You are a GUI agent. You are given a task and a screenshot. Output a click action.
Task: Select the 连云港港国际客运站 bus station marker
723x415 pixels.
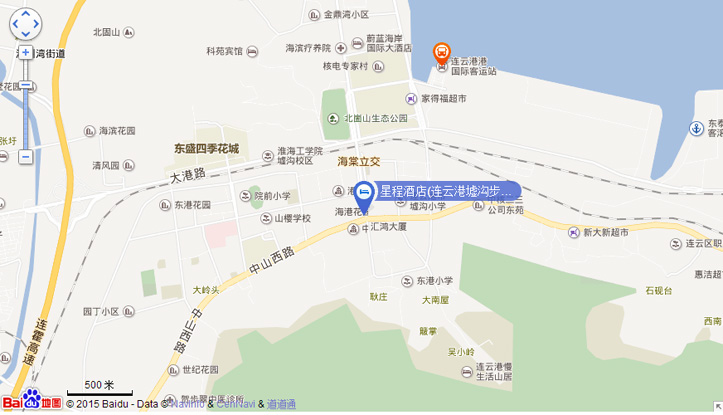click(440, 51)
